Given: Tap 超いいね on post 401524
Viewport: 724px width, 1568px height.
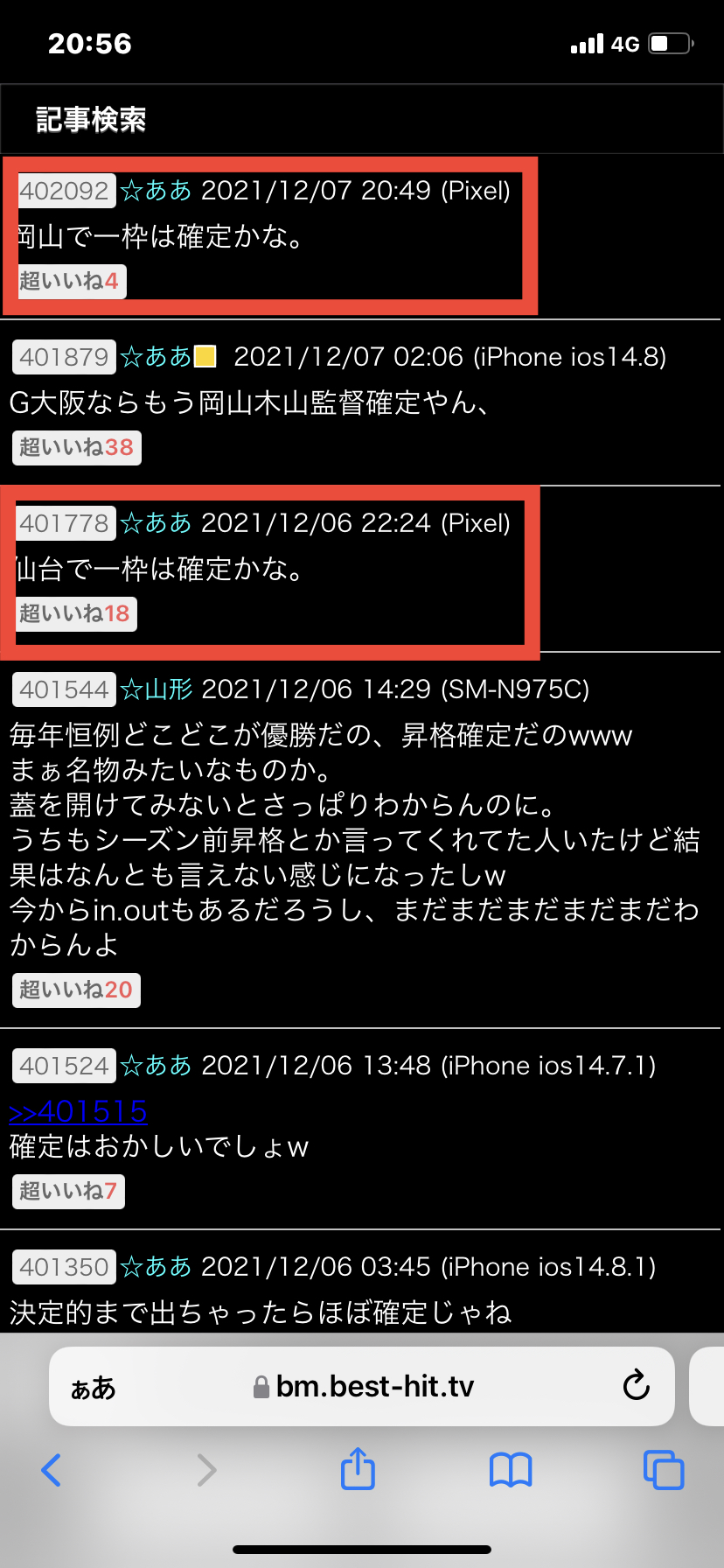Looking at the screenshot, I should click(68, 1191).
